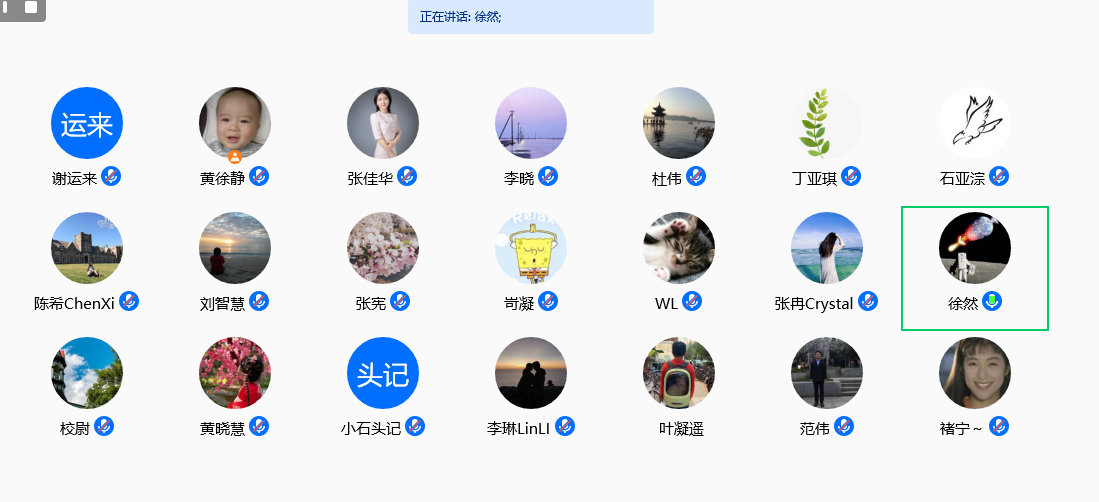Viewport: 1099px width, 502px height.
Task: Tap WL's cat avatar tile
Action: (679, 248)
